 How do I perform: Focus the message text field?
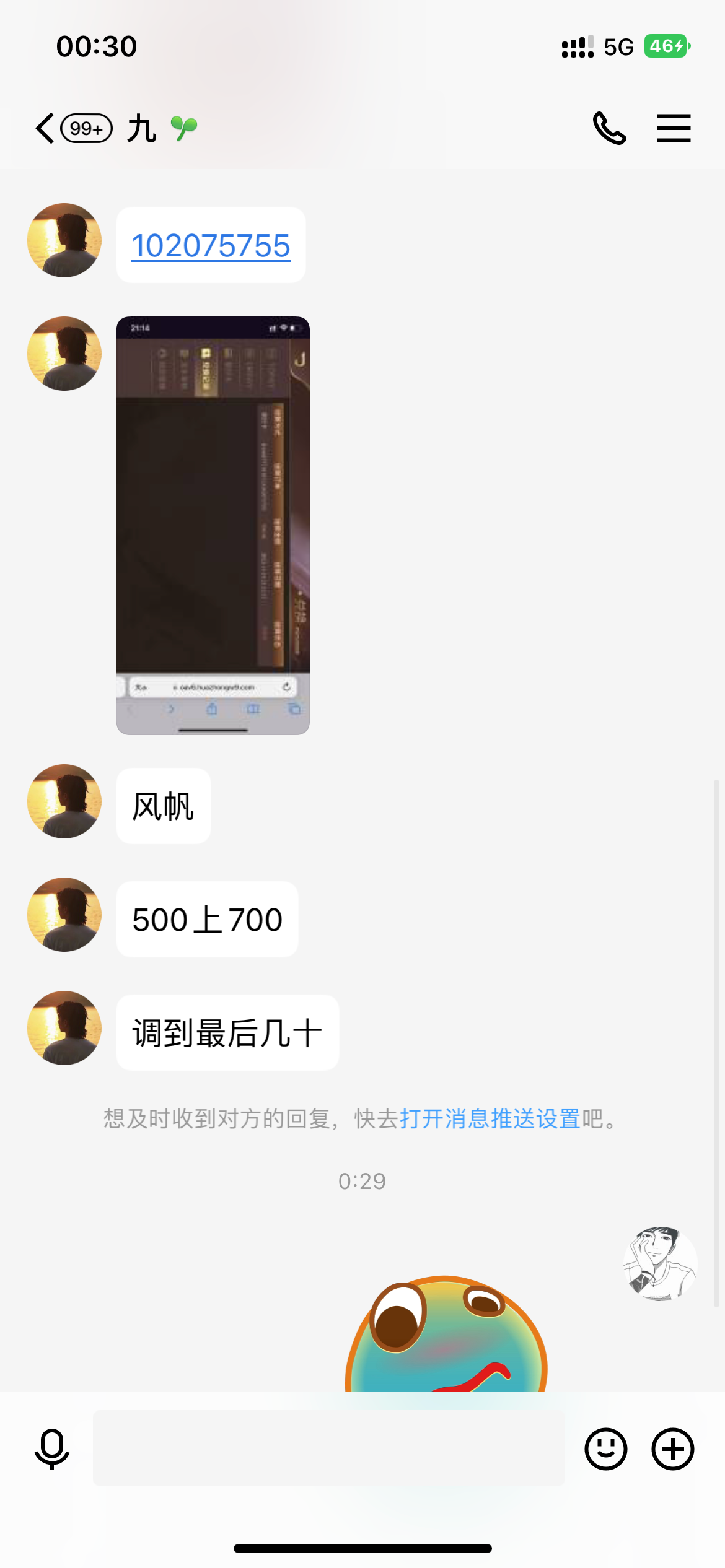(x=328, y=1448)
